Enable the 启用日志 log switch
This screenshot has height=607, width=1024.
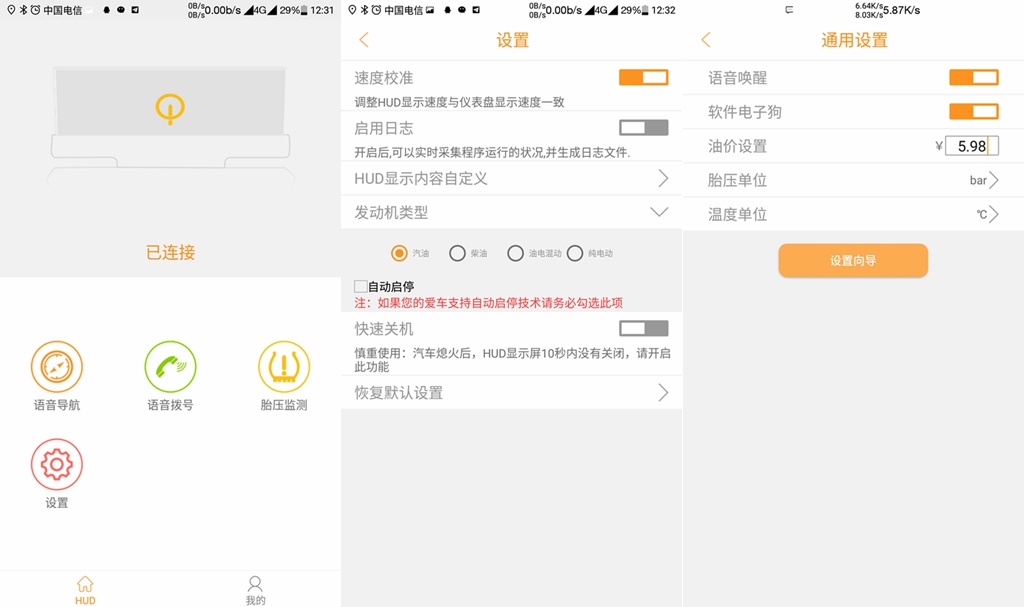(643, 128)
